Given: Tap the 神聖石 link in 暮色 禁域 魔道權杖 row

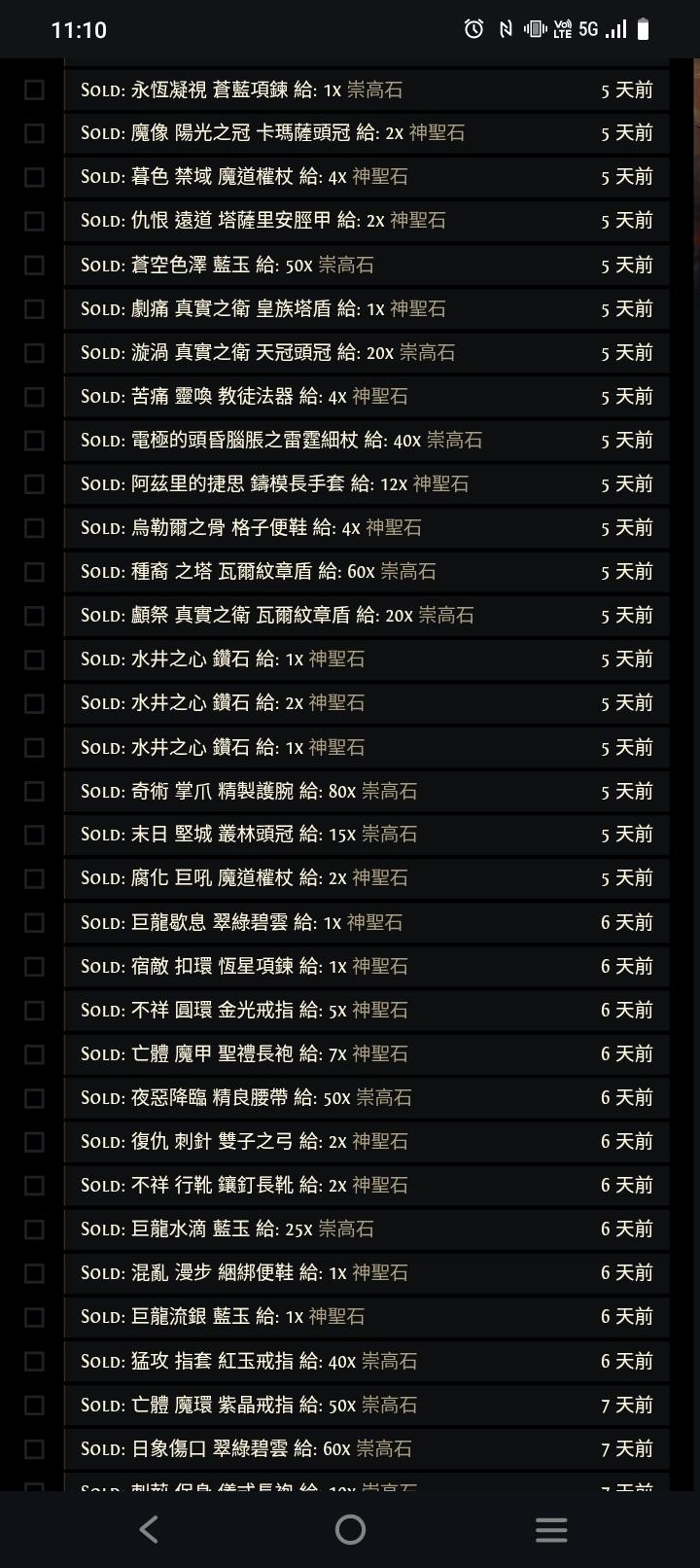Looking at the screenshot, I should click(x=377, y=177).
